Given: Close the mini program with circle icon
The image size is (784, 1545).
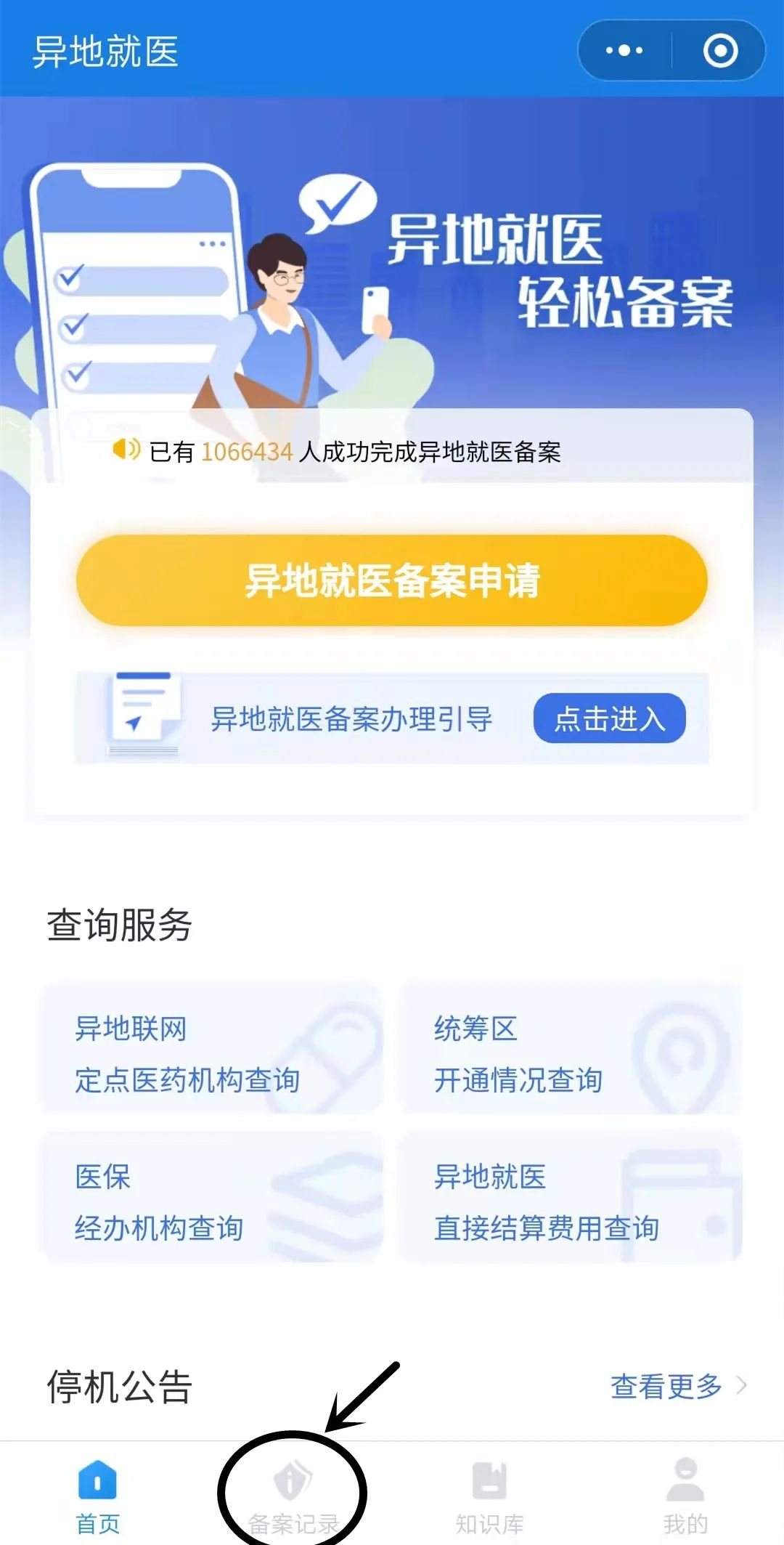Looking at the screenshot, I should click(720, 51).
